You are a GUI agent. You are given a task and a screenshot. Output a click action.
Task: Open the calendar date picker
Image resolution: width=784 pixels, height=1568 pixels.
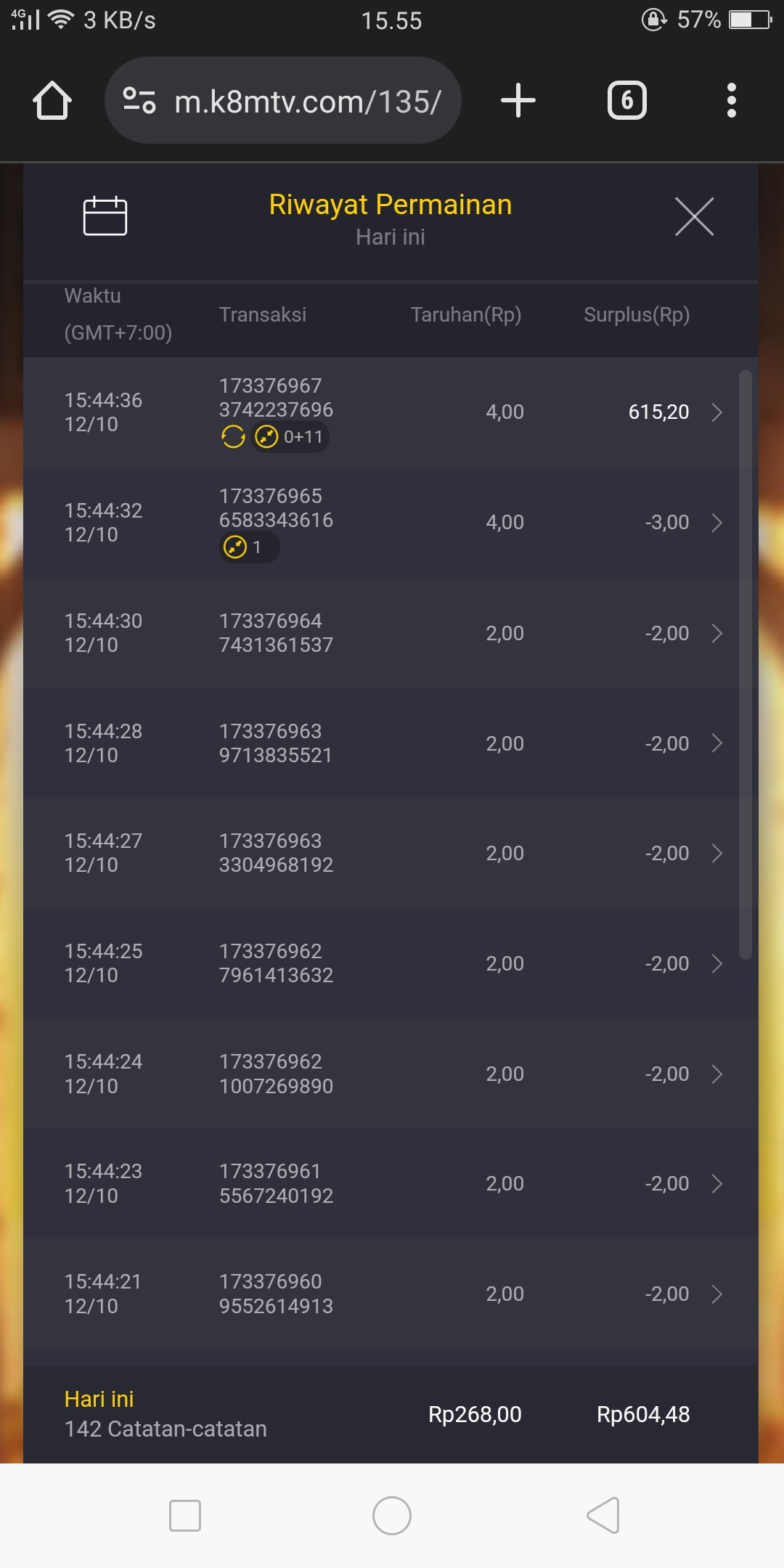(x=105, y=216)
